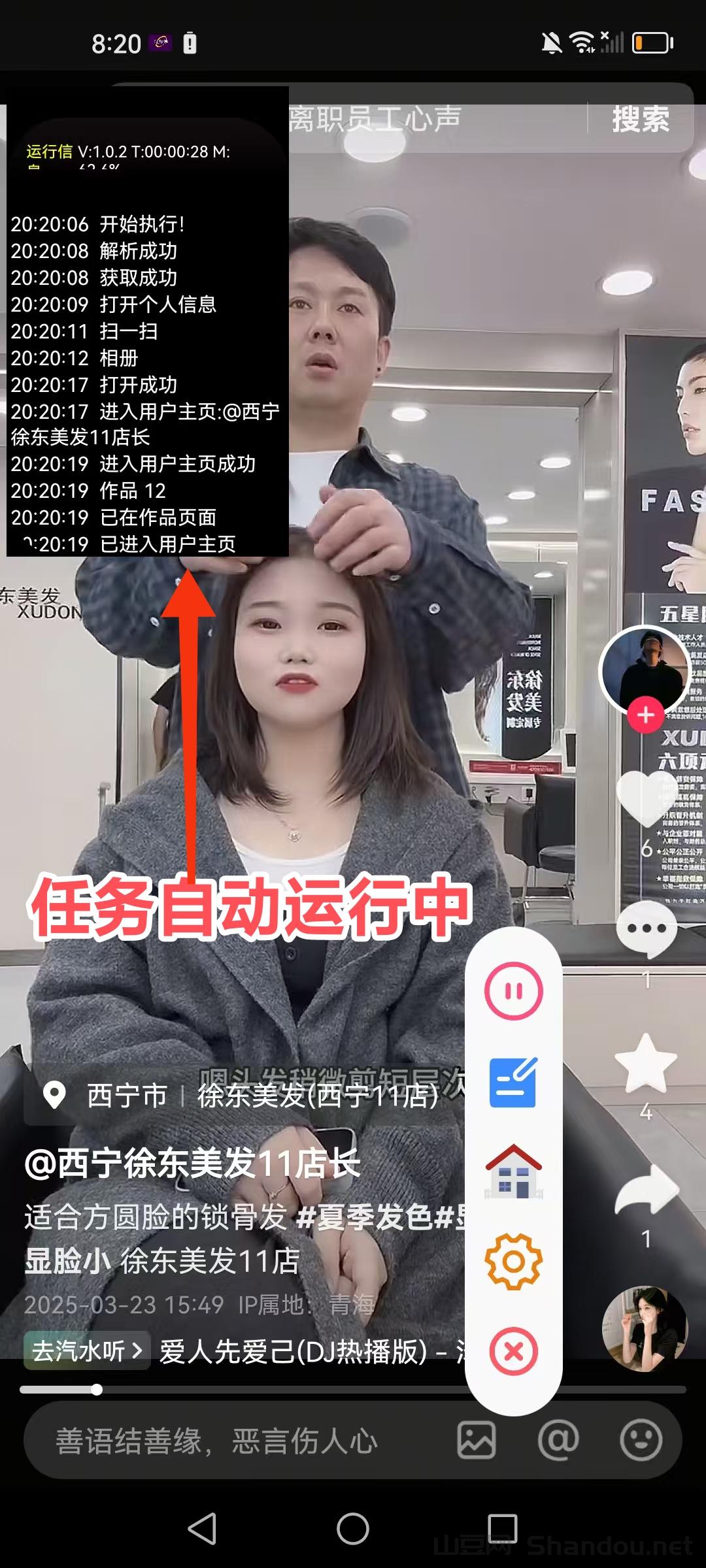Open script settings via the gear icon
The image size is (706, 1568).
tap(514, 1262)
